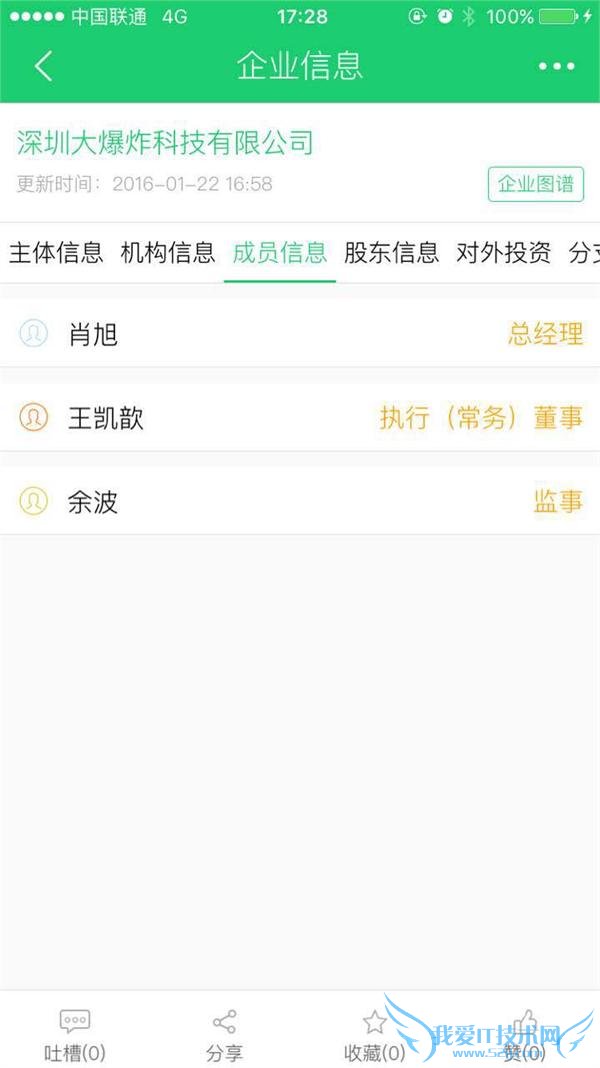The image size is (600, 1068).
Task: Select the 成员信息 tab
Action: point(280,253)
